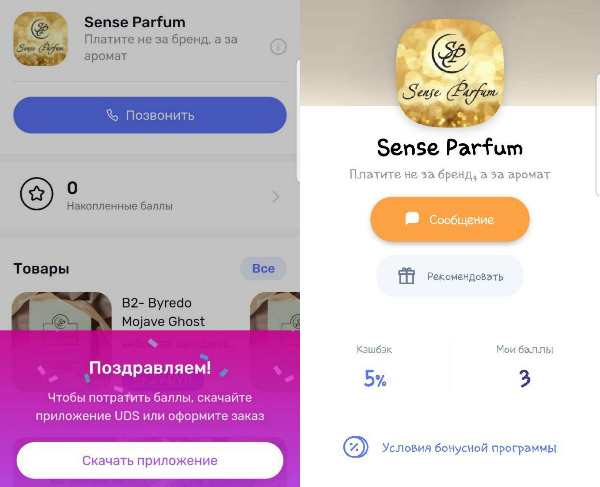Screen dimensions: 600x487
Task: Tap the Рекомендовать button
Action: tap(449, 276)
